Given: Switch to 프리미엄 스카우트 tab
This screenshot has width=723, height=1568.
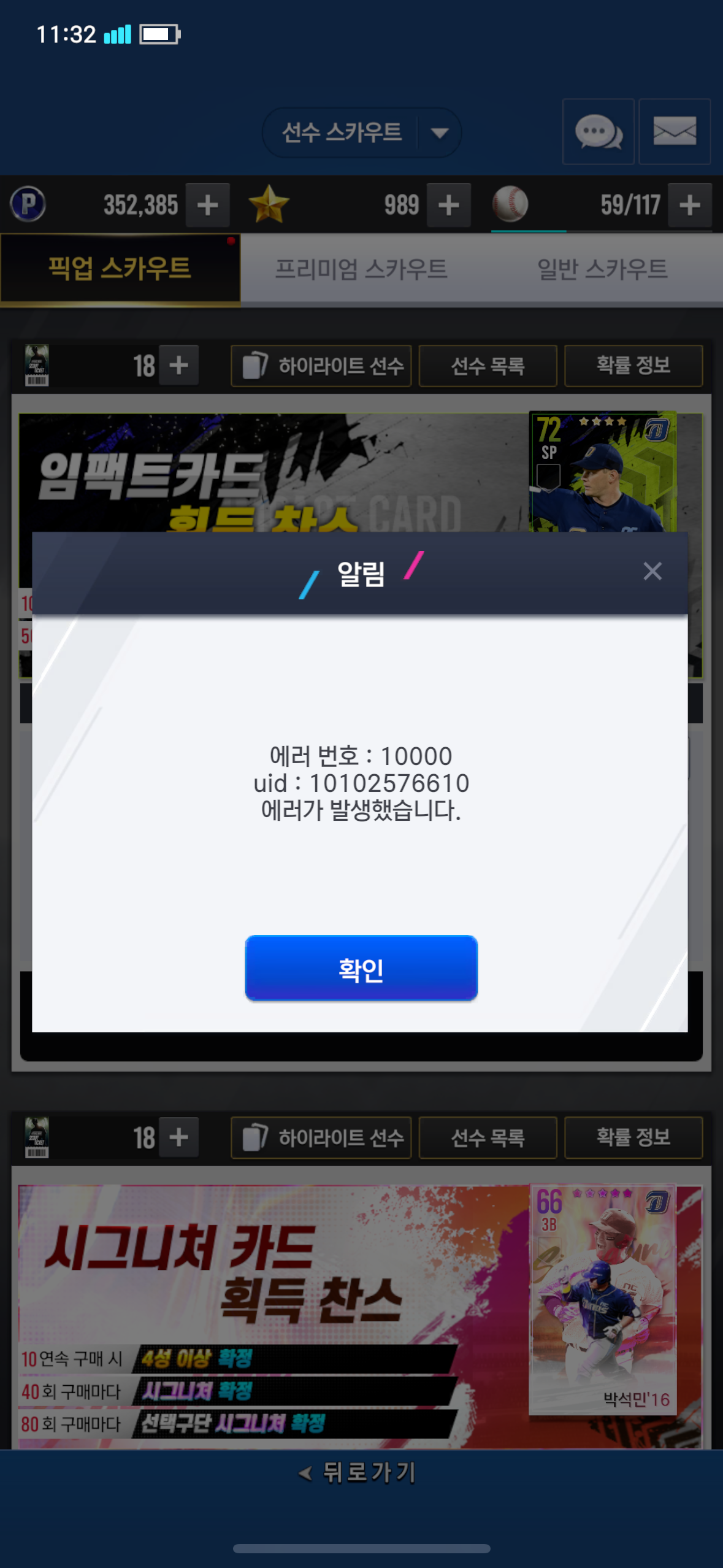Looking at the screenshot, I should click(361, 269).
